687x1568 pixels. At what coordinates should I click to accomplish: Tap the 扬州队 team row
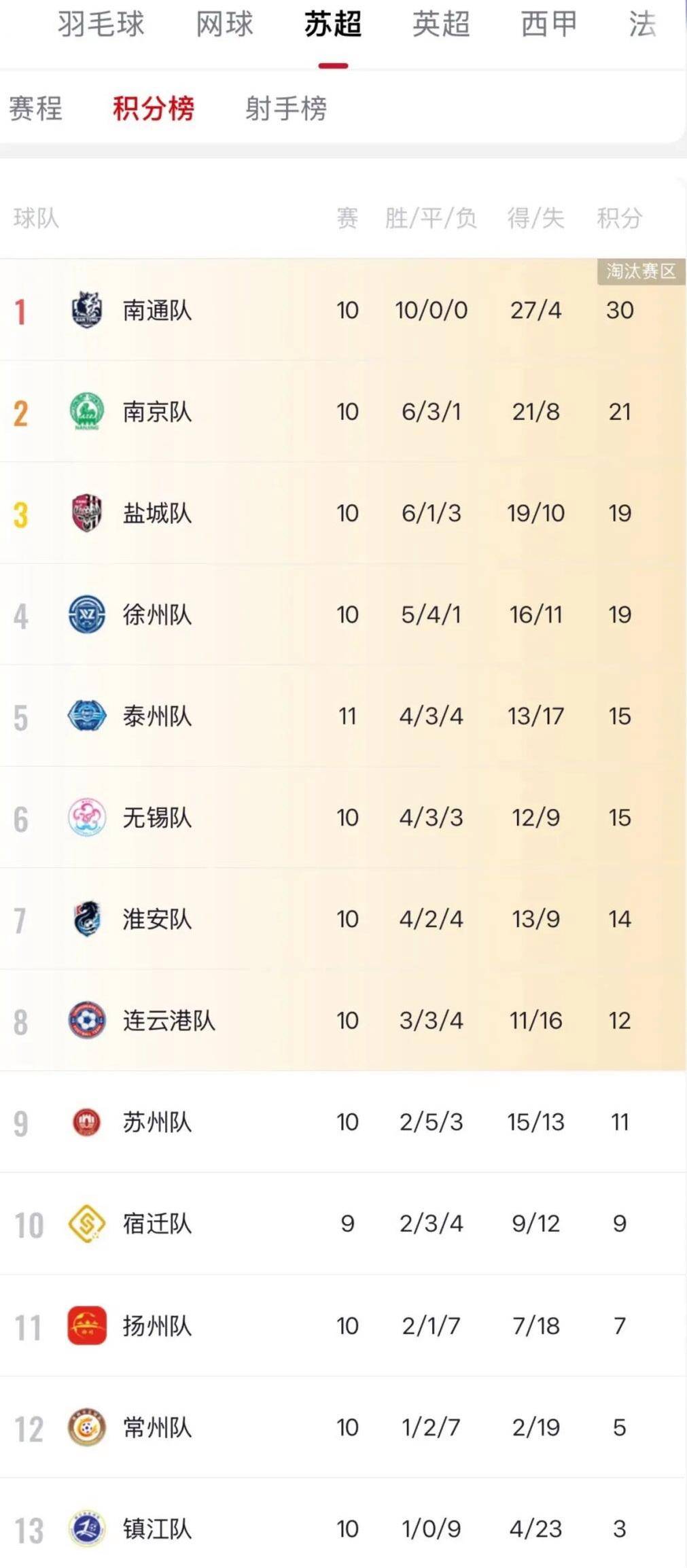point(343,1325)
